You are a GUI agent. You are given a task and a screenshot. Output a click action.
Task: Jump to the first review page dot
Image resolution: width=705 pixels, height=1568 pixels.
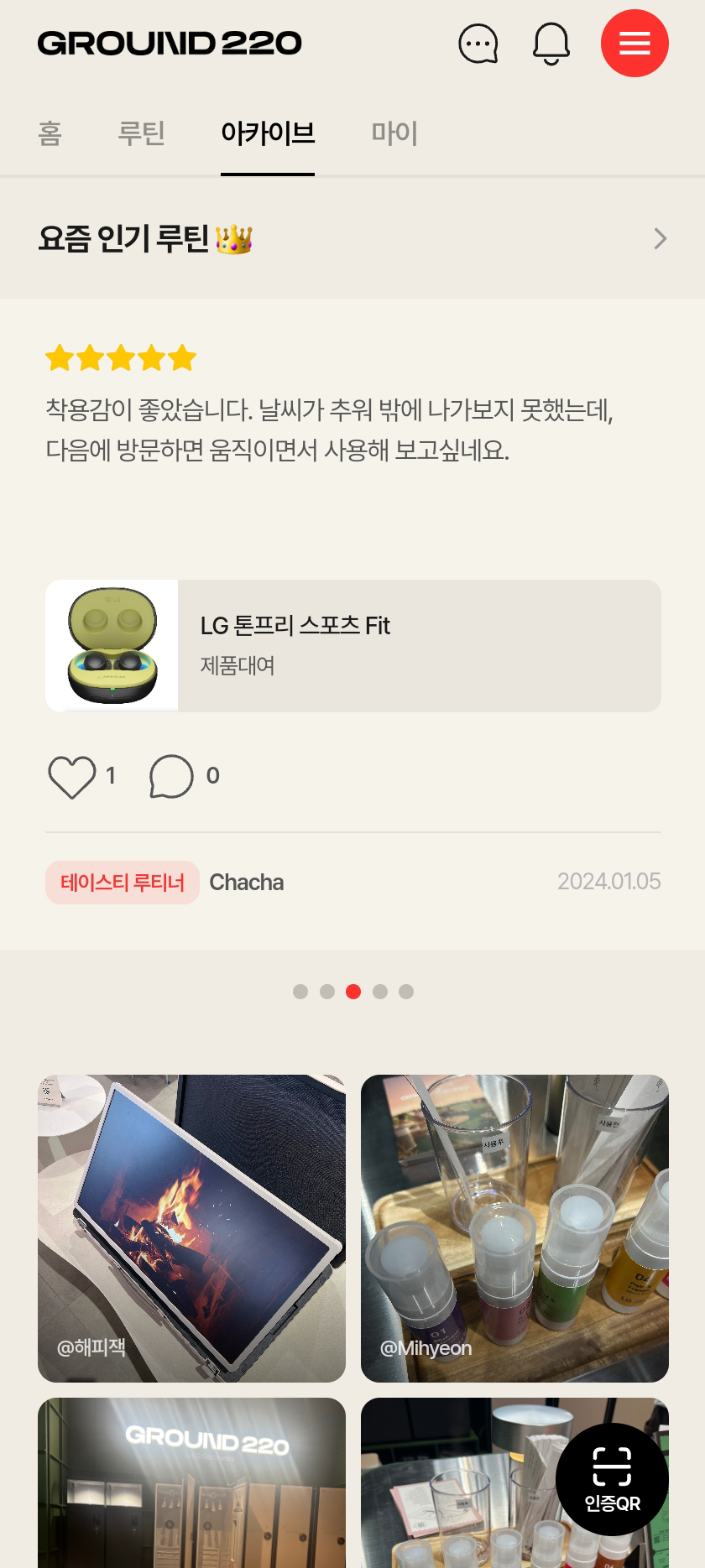(x=300, y=992)
